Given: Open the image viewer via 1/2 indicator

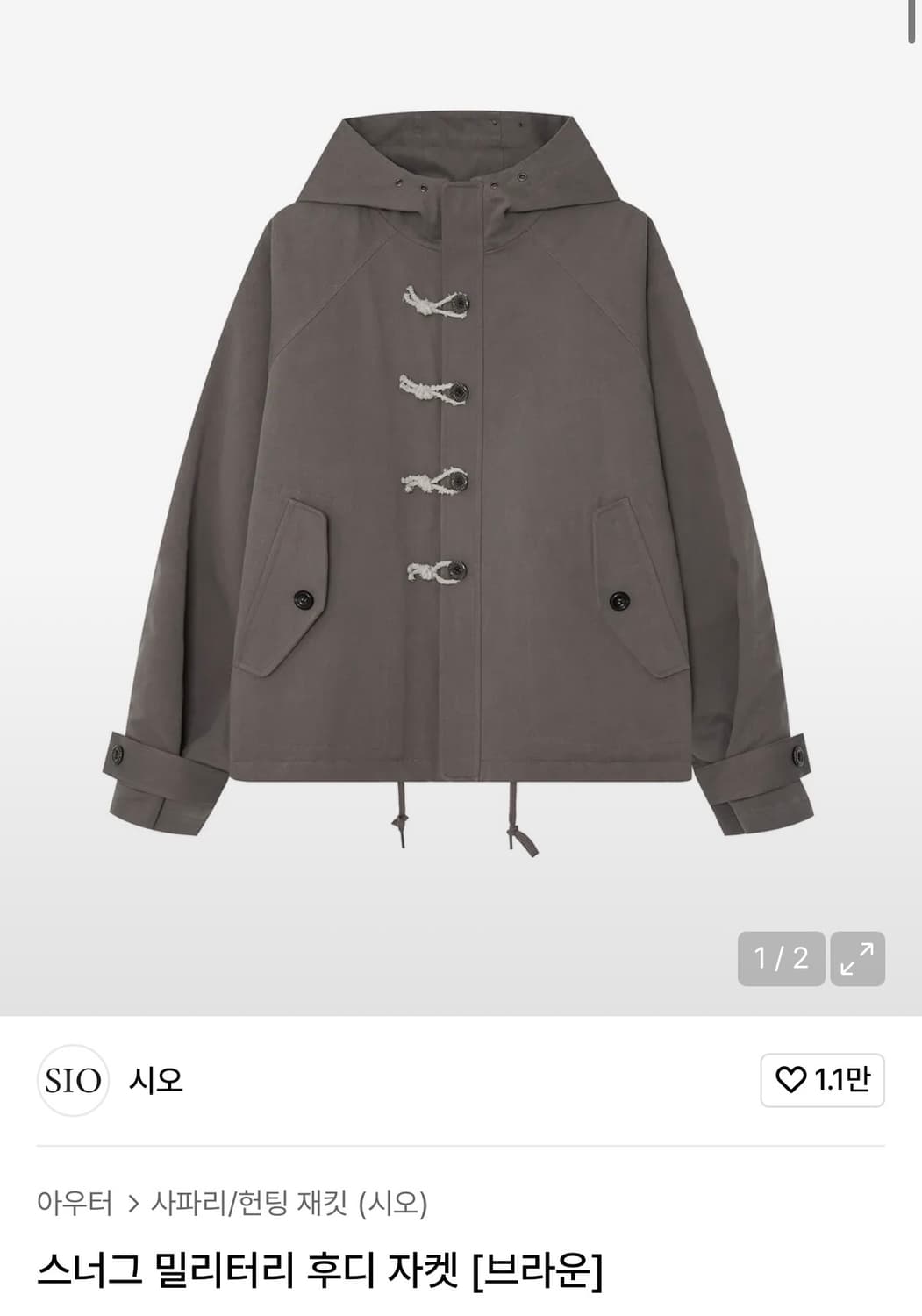Looking at the screenshot, I should pyautogui.click(x=780, y=958).
